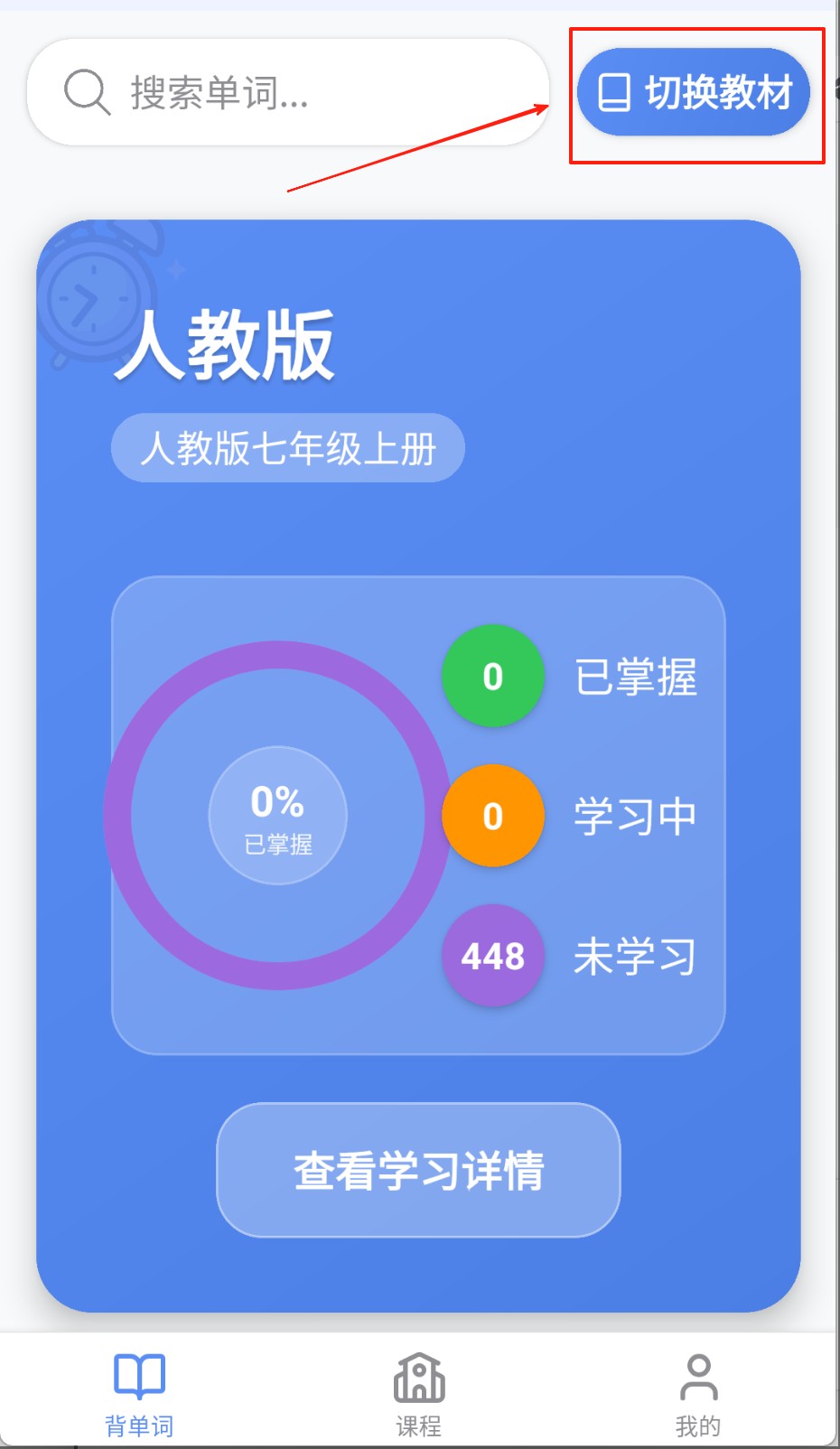Viewport: 840px width, 1449px height.
Task: Tap the 搜索单词 search box
Action: [287, 92]
